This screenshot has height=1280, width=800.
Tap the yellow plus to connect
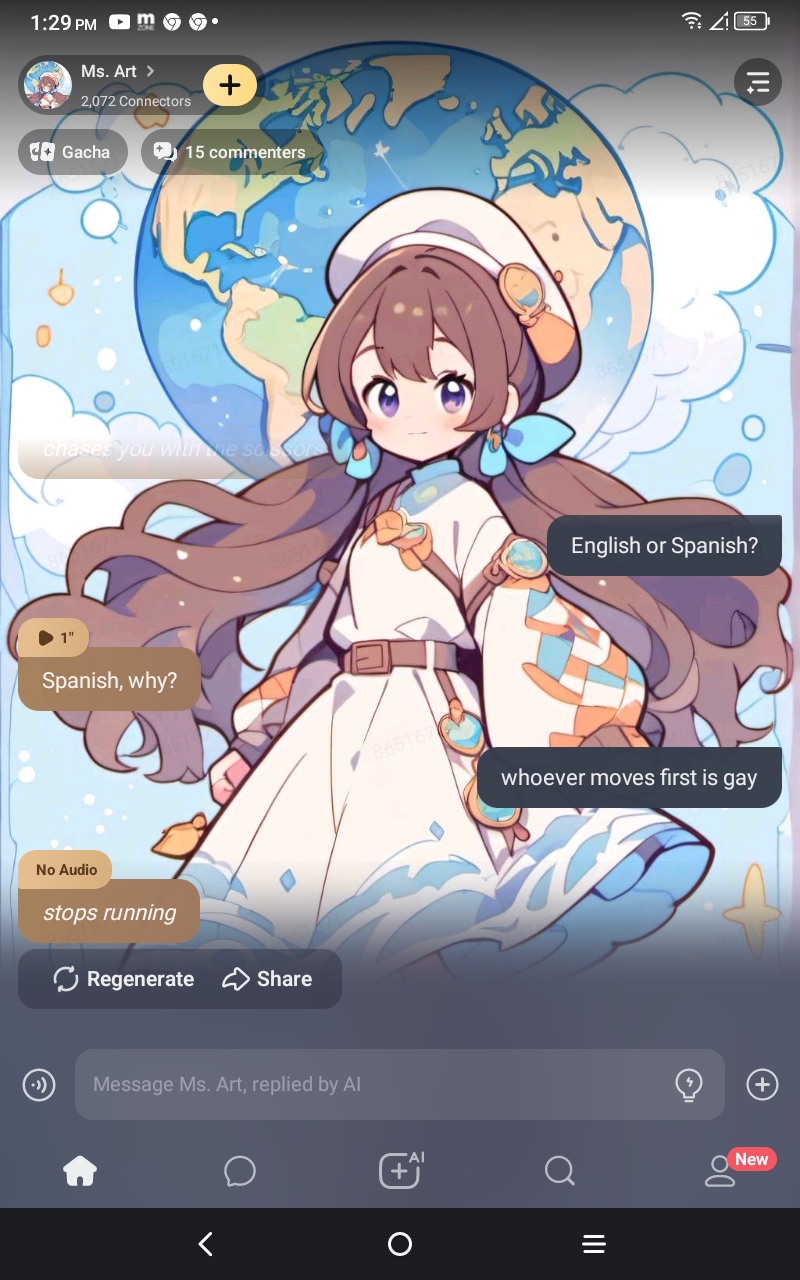point(230,85)
